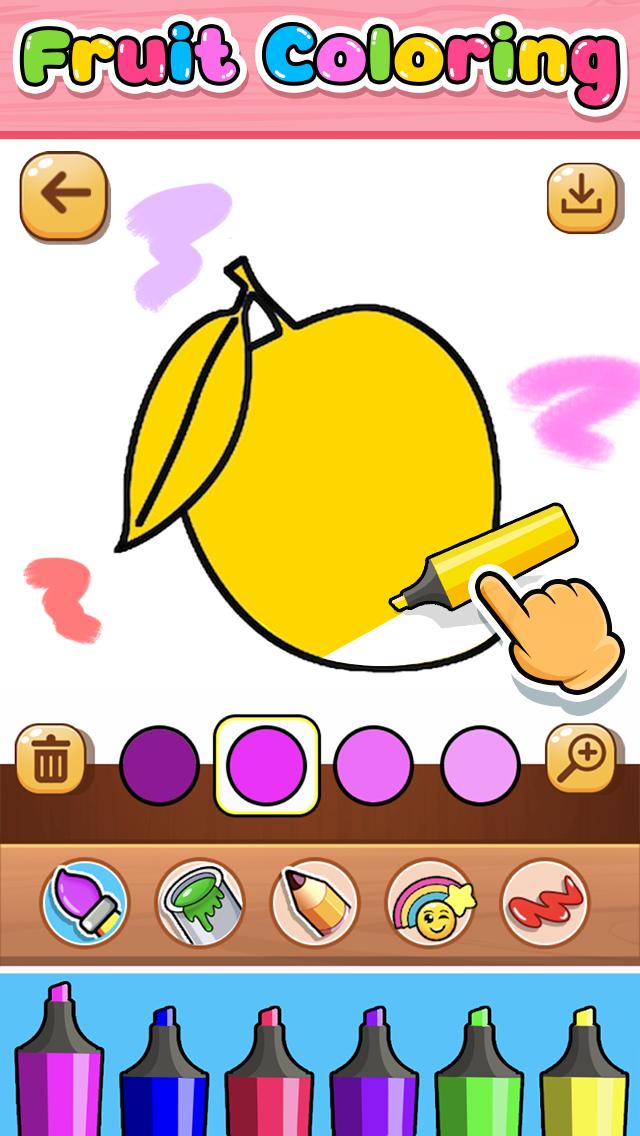Pick the yellow marker pen
The image size is (640, 1136).
[584, 1075]
